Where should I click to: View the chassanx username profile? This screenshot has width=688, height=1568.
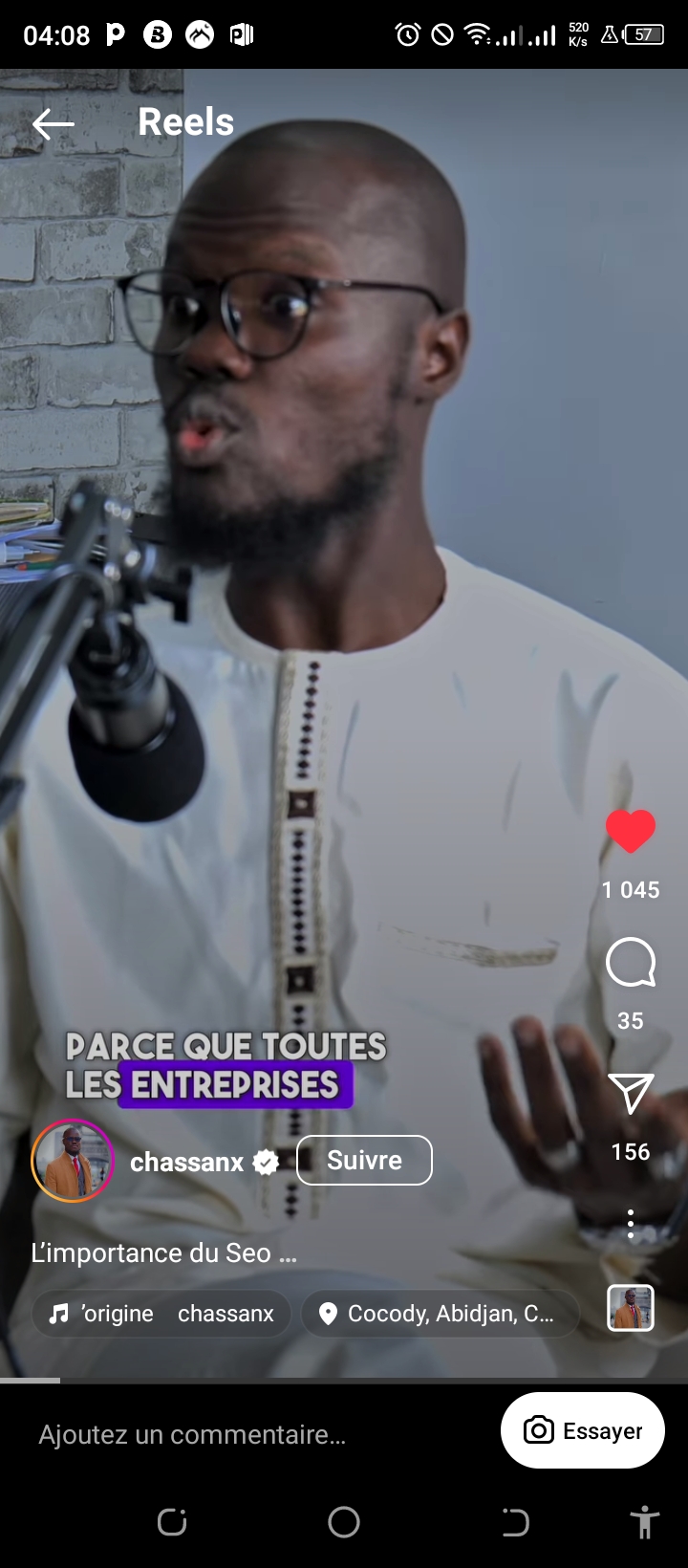point(187,1163)
